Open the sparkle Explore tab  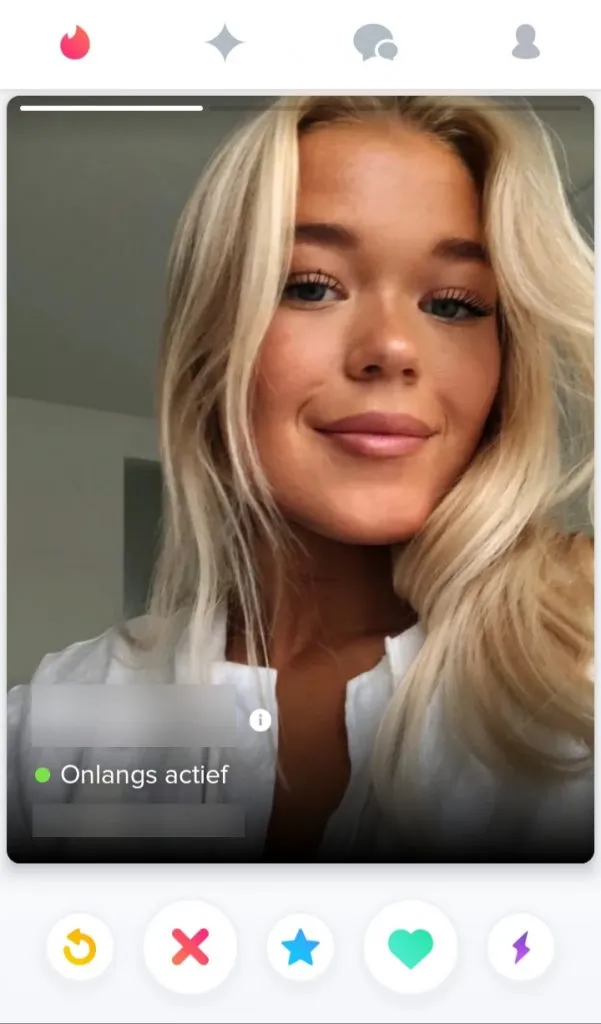tap(225, 43)
